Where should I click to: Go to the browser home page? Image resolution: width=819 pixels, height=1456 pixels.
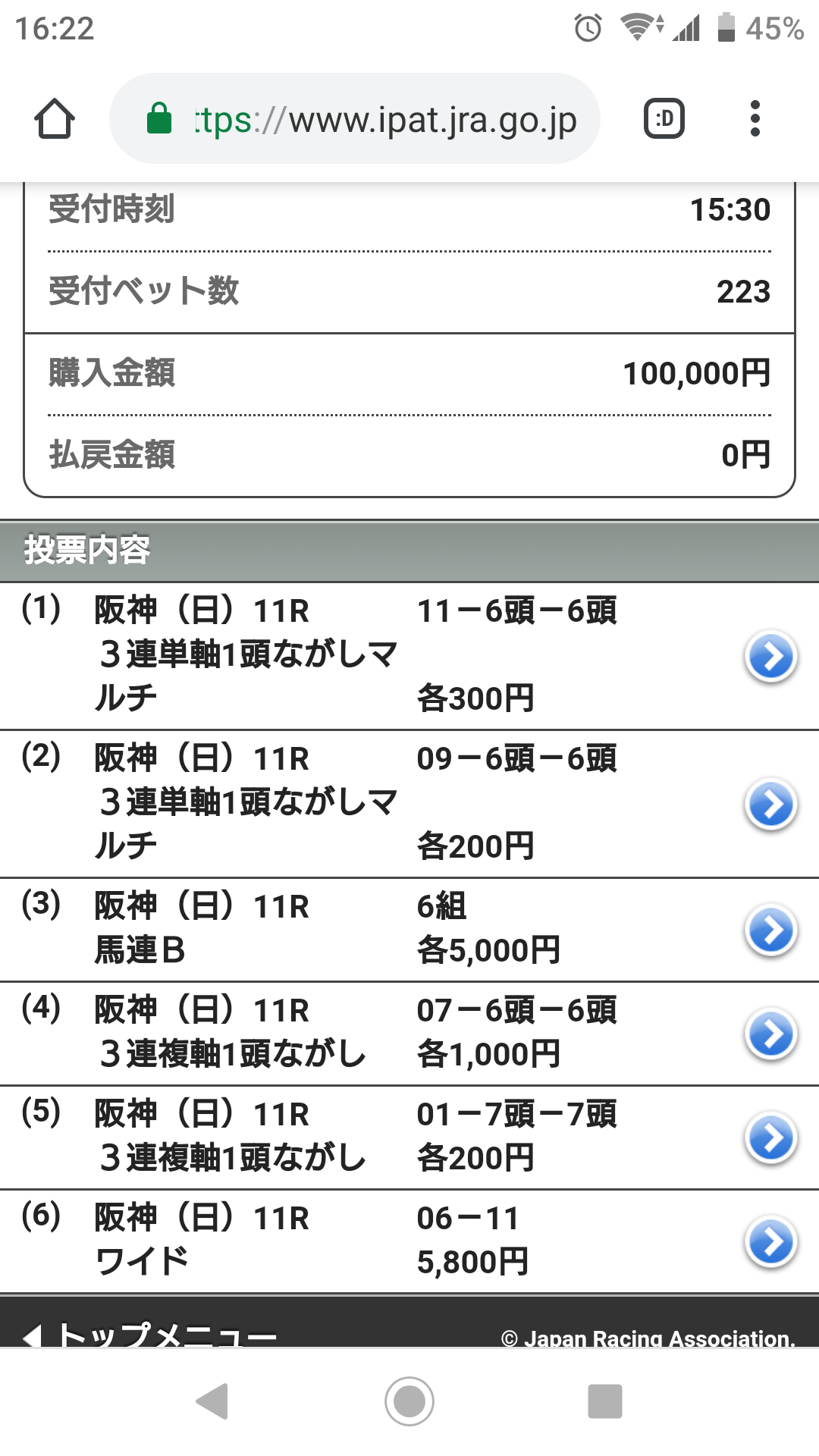[55, 119]
